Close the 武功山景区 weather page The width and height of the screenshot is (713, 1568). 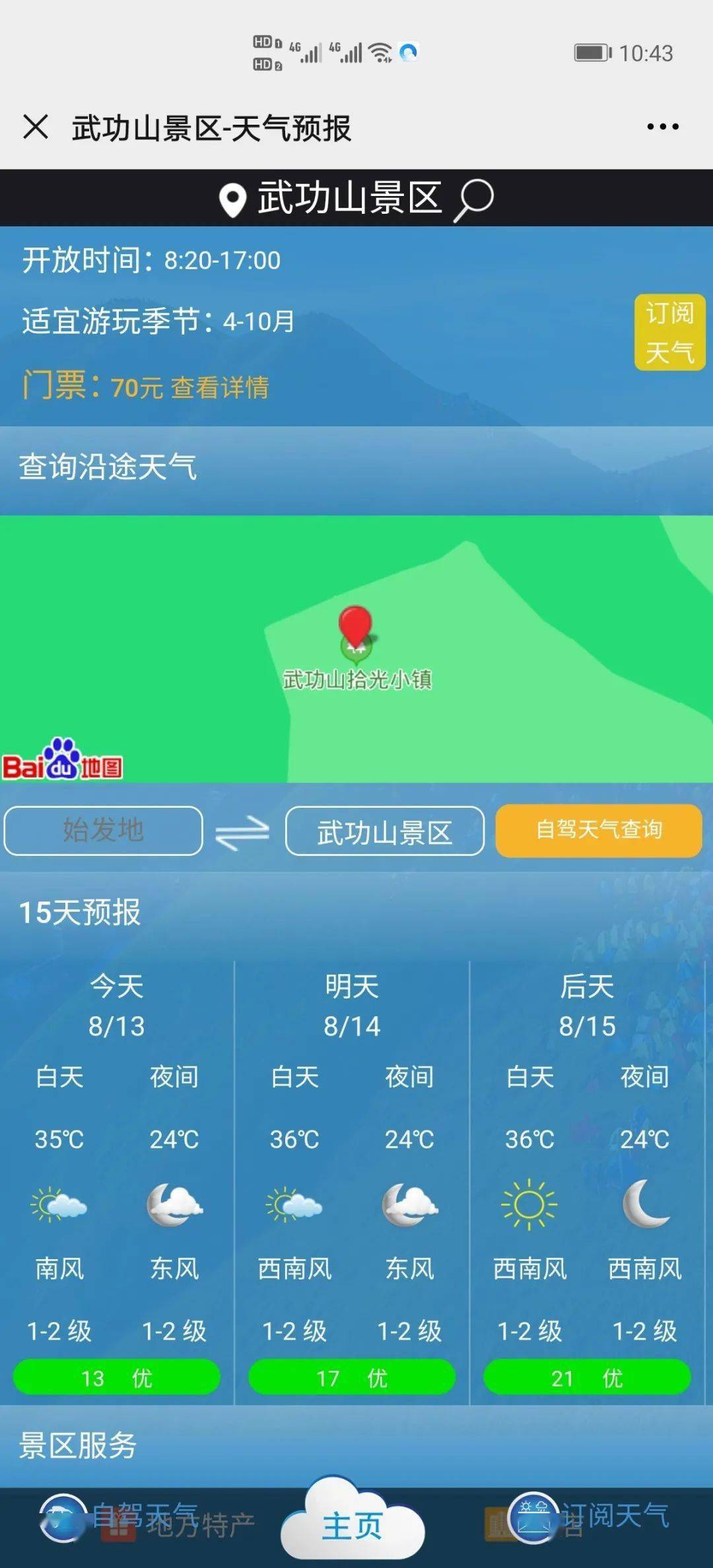(36, 127)
